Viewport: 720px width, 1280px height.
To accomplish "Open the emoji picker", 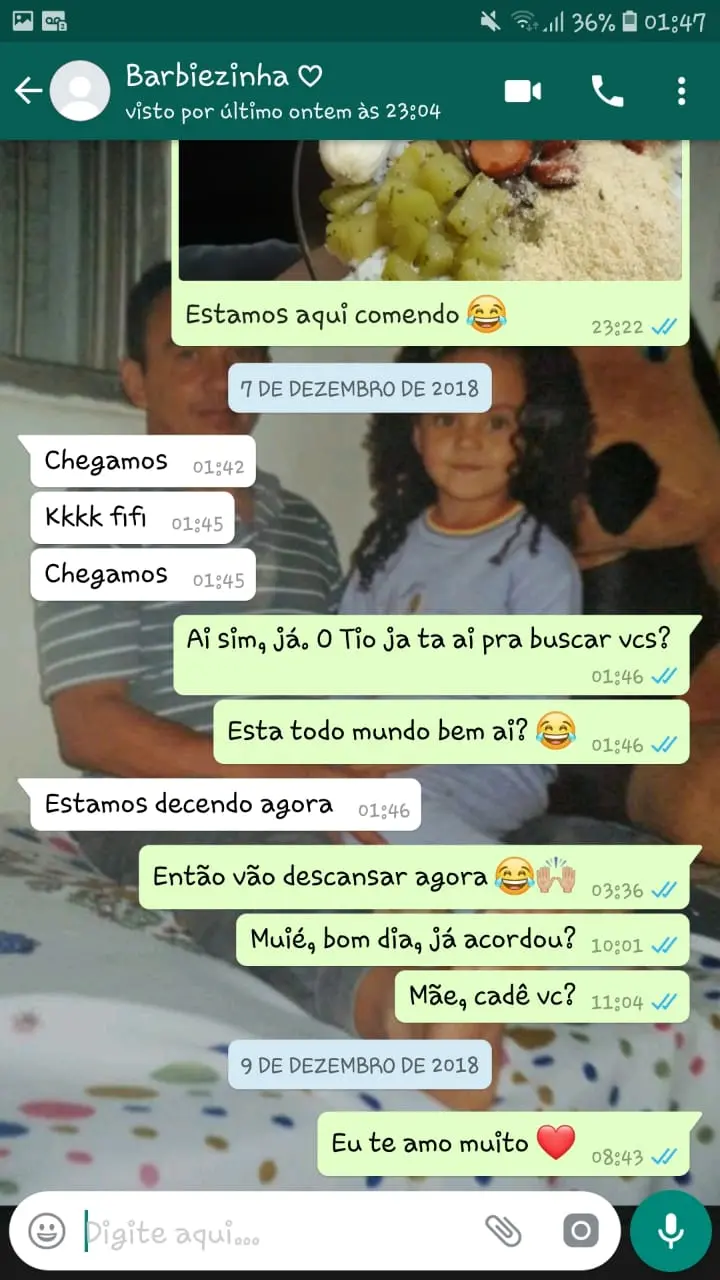I will click(46, 1231).
